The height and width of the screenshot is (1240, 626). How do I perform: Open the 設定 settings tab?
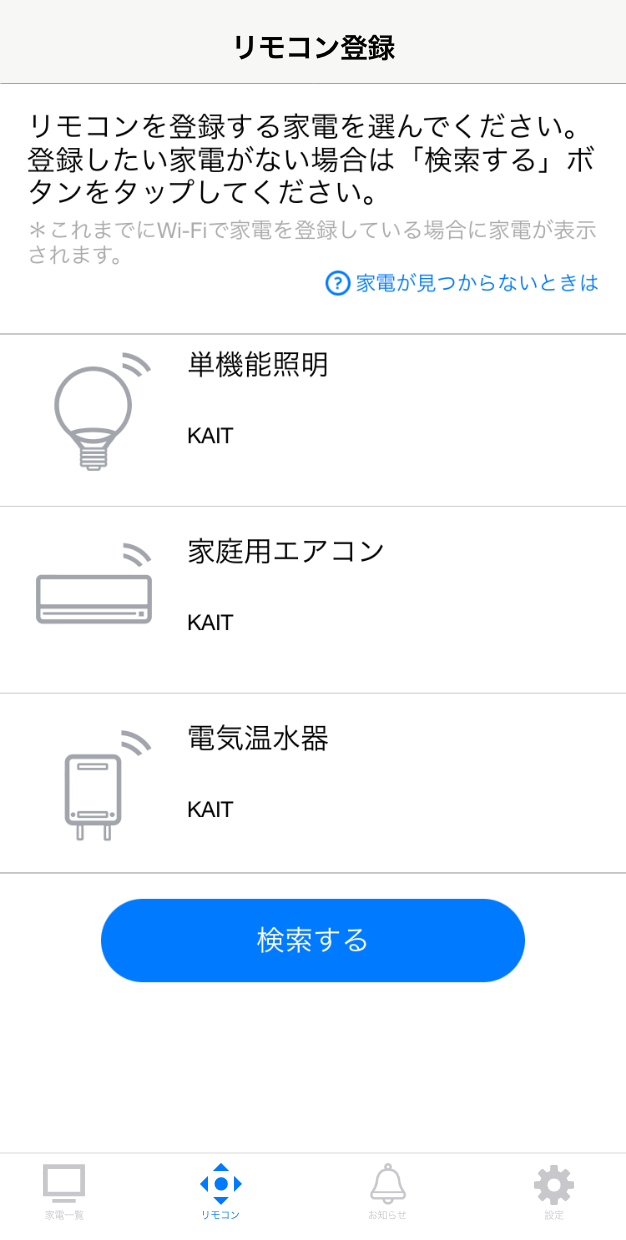554,1192
